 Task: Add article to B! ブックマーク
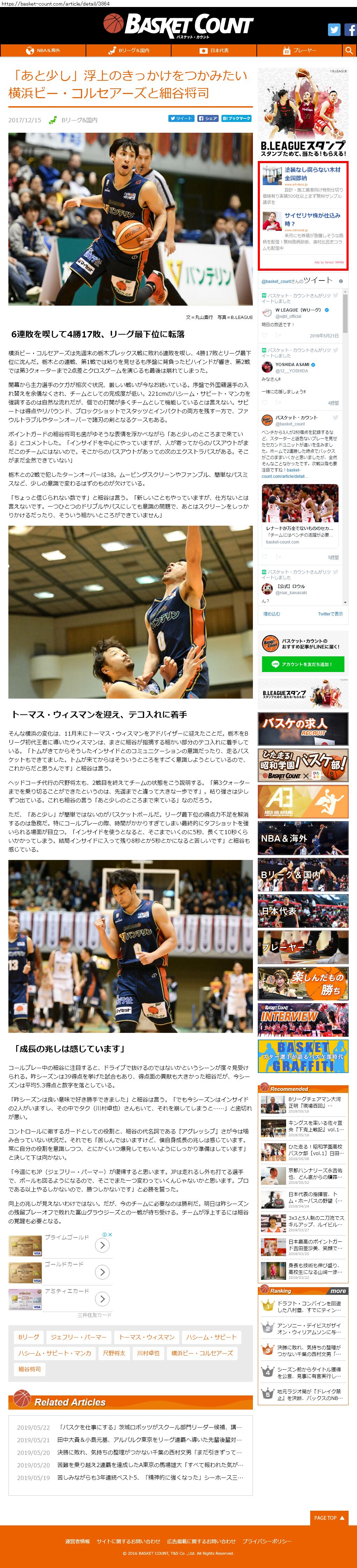[x=236, y=119]
